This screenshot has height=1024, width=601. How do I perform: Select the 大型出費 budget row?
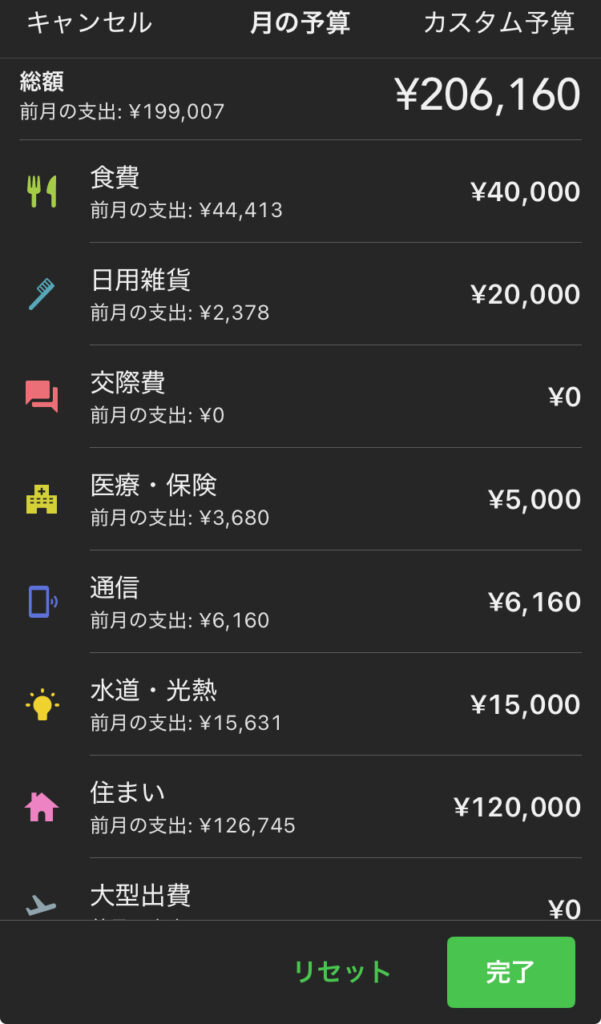300,889
